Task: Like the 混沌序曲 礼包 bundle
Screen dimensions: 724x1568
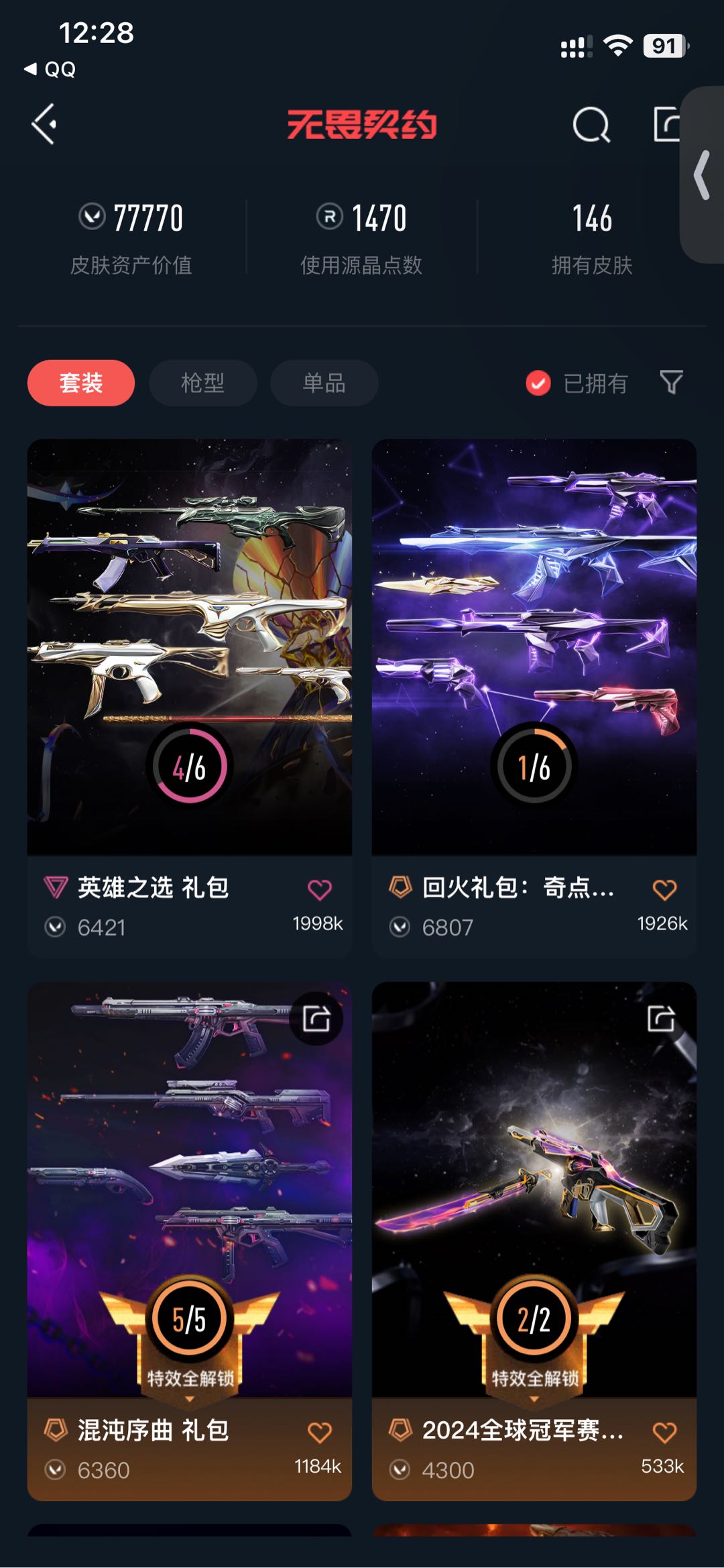Action: click(x=320, y=1433)
